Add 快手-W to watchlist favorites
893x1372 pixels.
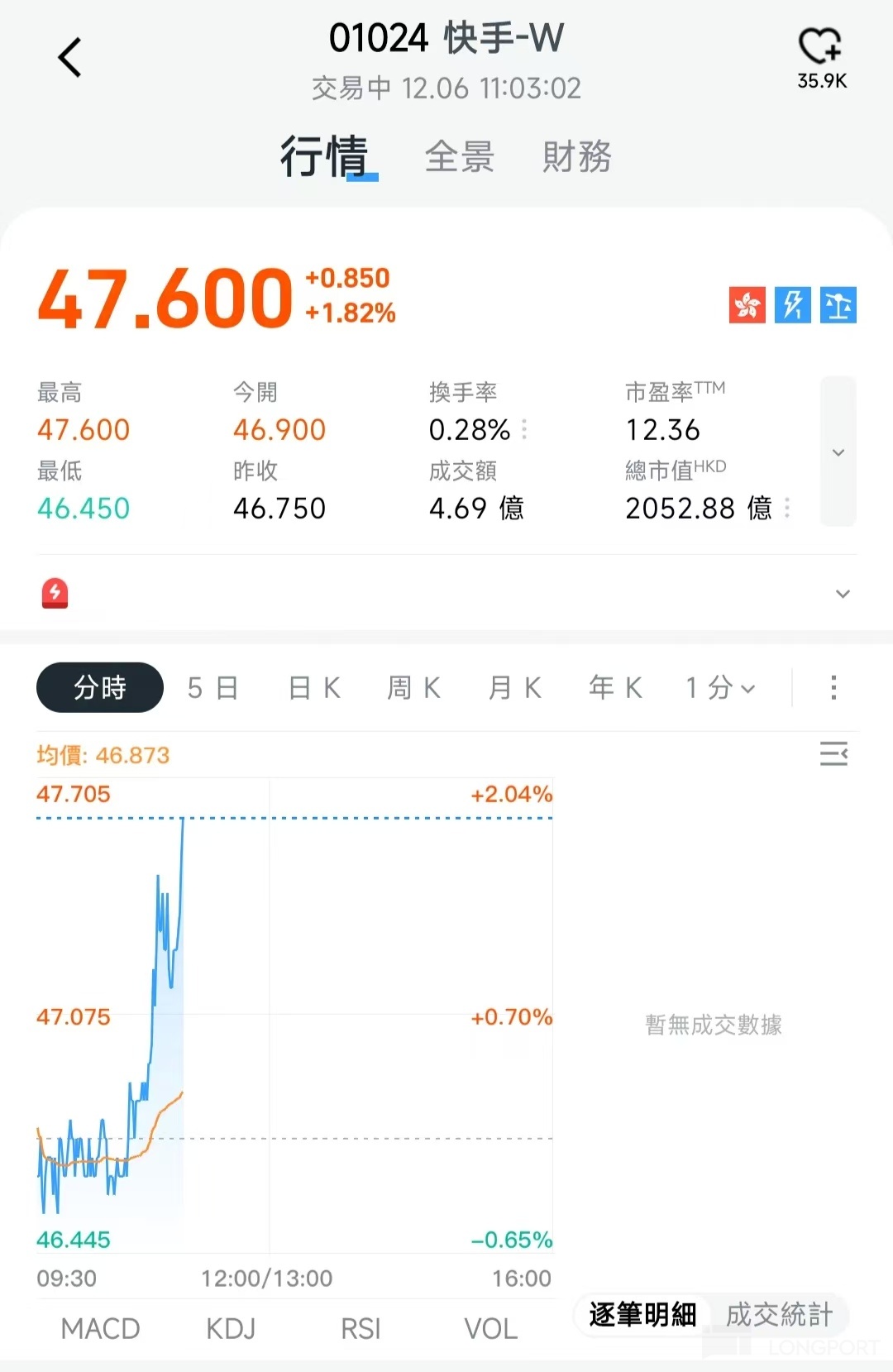click(x=820, y=48)
